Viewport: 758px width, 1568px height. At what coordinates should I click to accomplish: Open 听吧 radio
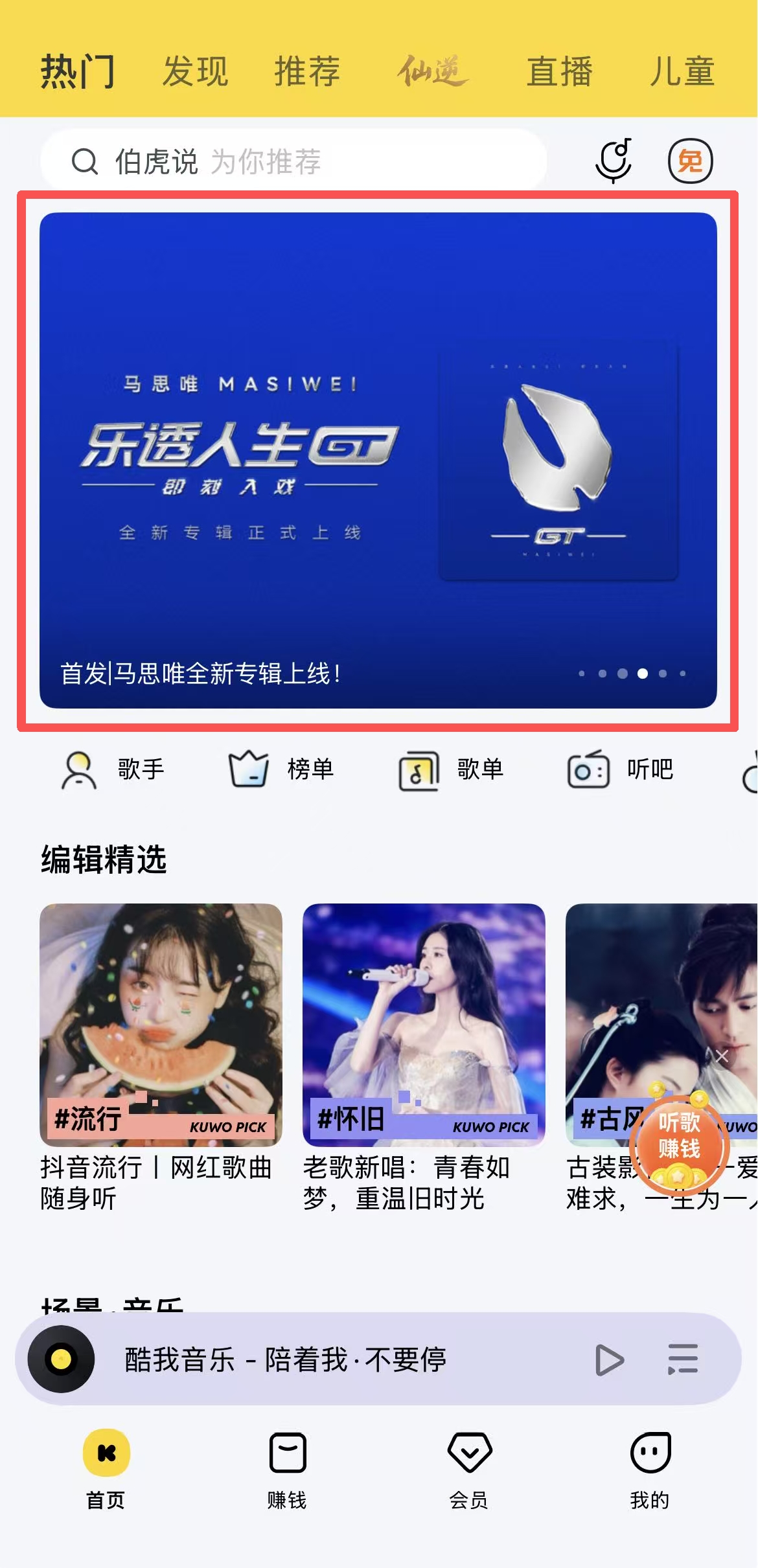coord(621,769)
